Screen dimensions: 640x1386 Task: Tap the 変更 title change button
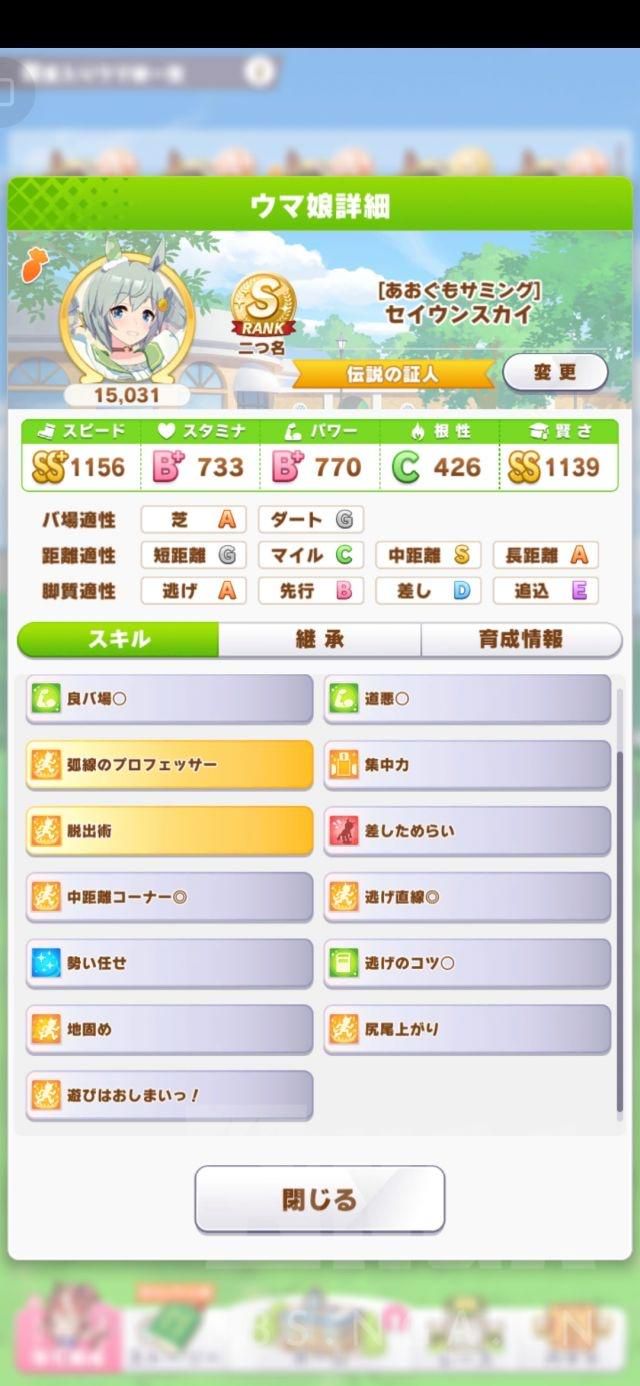coord(555,372)
